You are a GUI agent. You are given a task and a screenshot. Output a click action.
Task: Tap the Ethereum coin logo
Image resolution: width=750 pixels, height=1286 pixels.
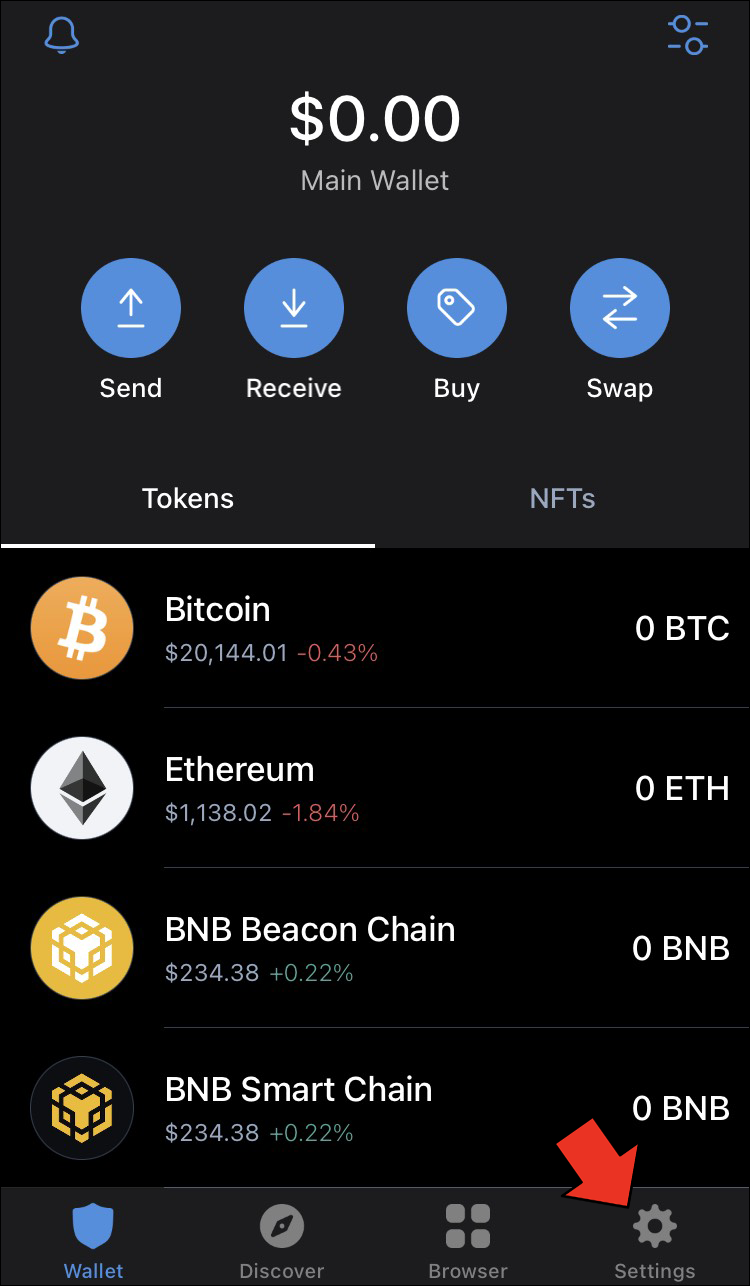[x=82, y=788]
